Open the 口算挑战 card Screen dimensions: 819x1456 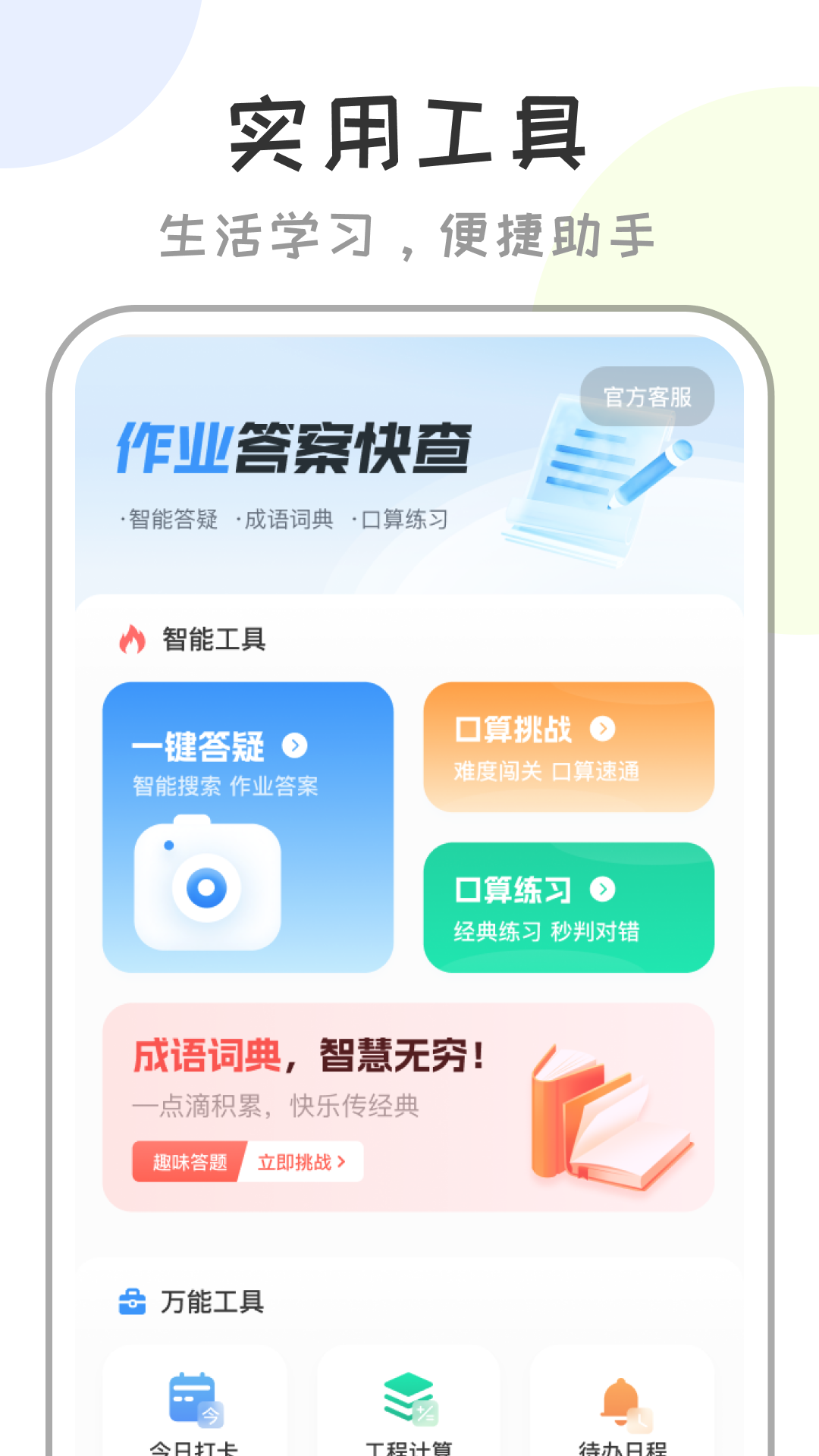pos(569,747)
